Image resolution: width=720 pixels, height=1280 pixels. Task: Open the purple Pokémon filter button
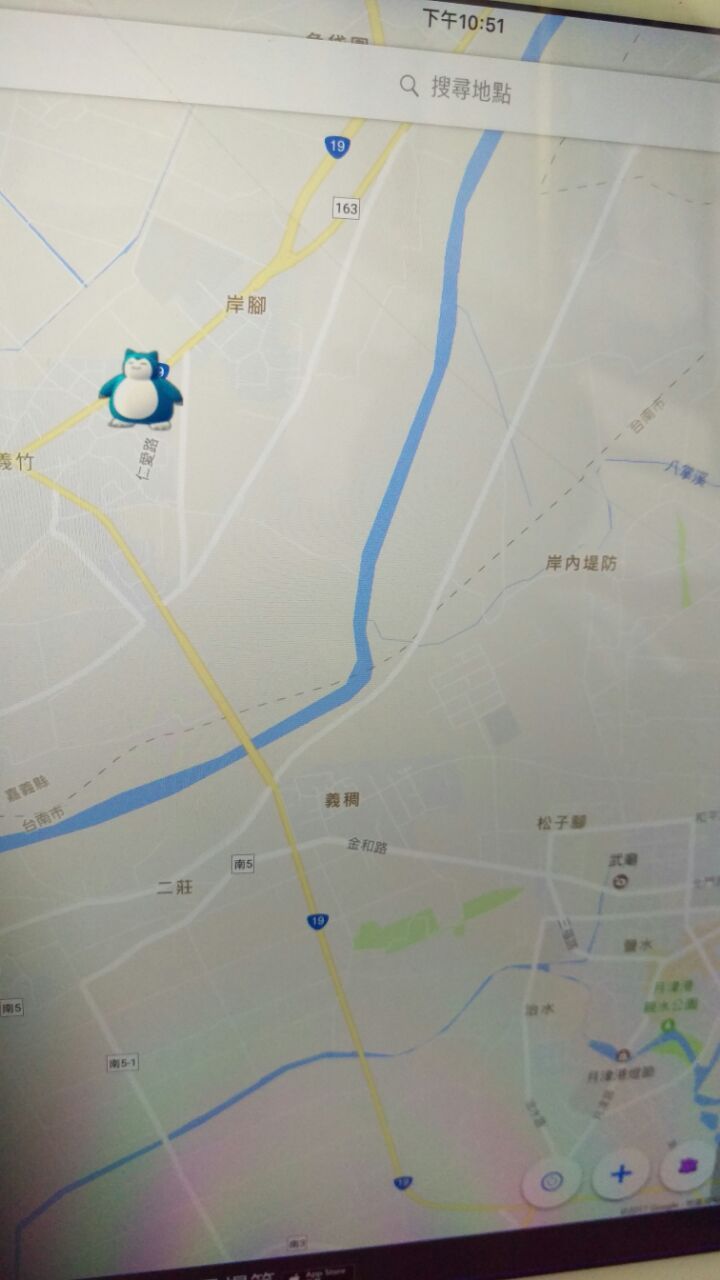tap(688, 1167)
